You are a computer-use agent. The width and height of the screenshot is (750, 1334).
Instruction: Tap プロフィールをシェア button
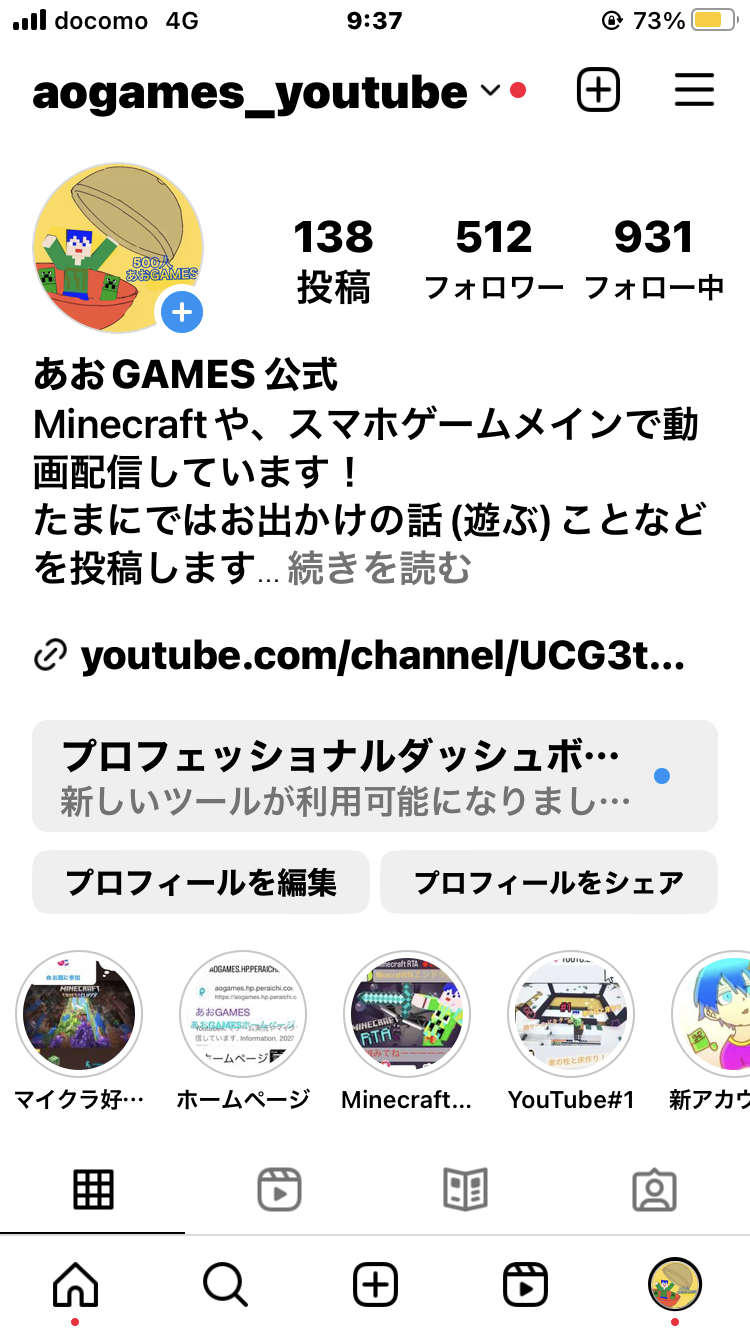[x=549, y=882]
